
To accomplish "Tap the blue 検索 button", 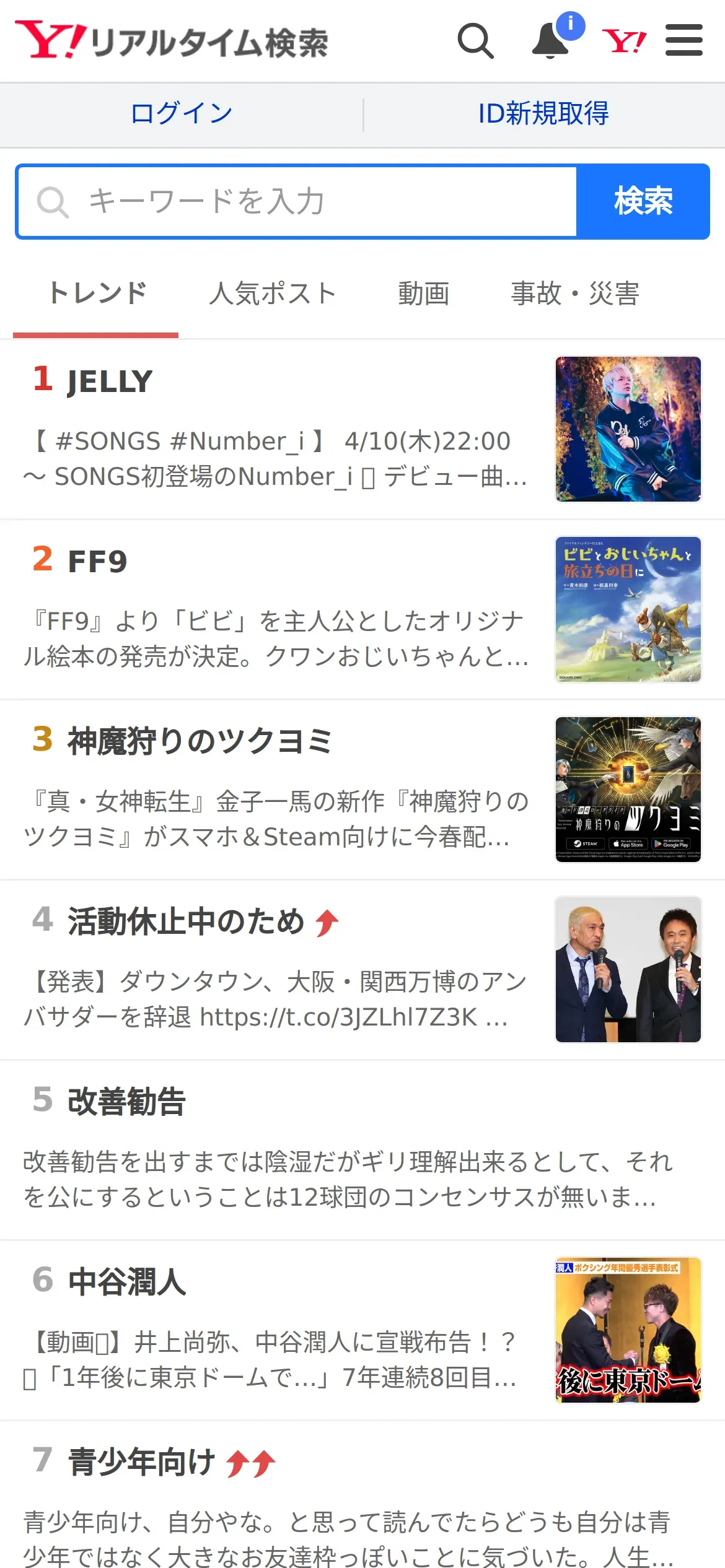I will coord(643,202).
